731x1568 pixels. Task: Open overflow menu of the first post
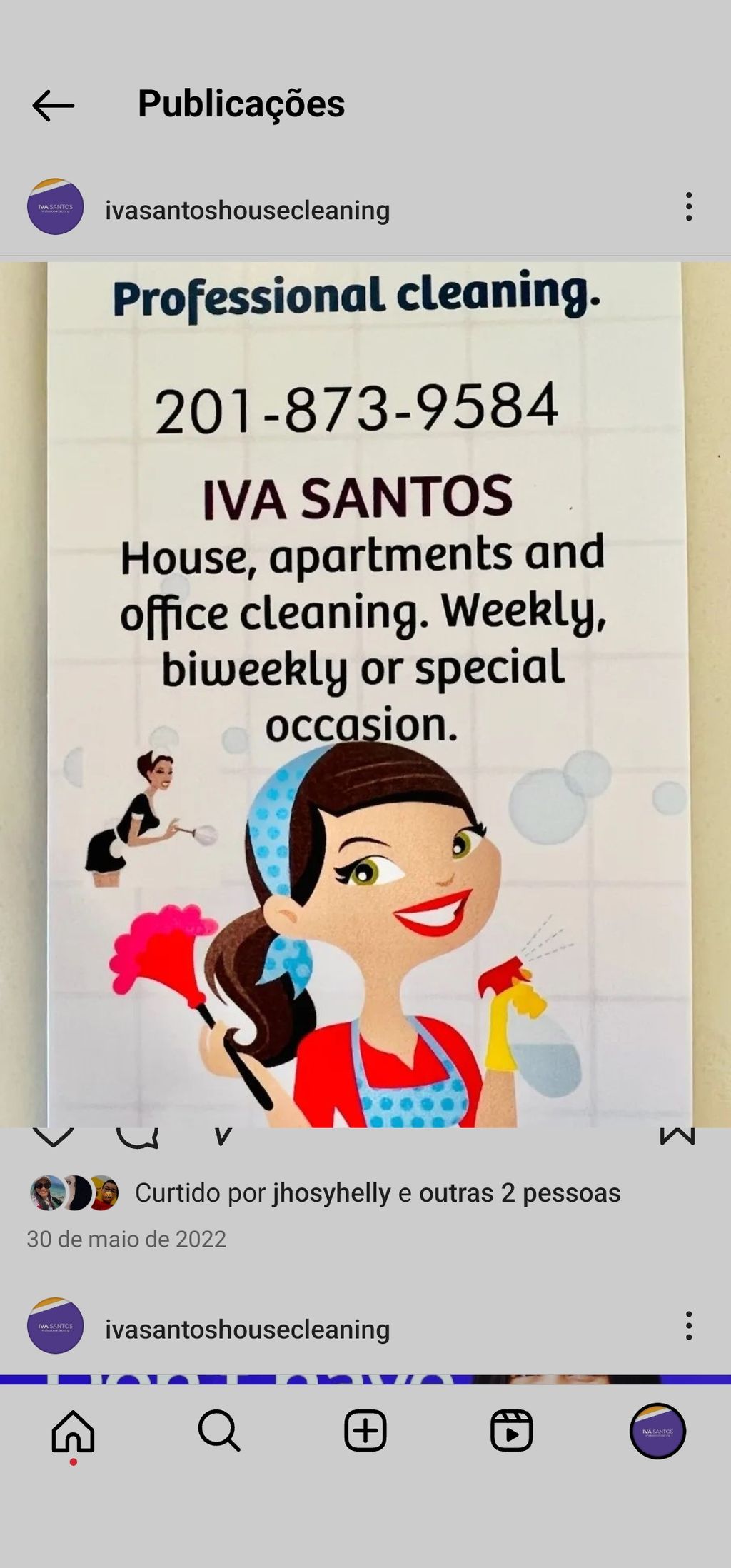point(688,207)
